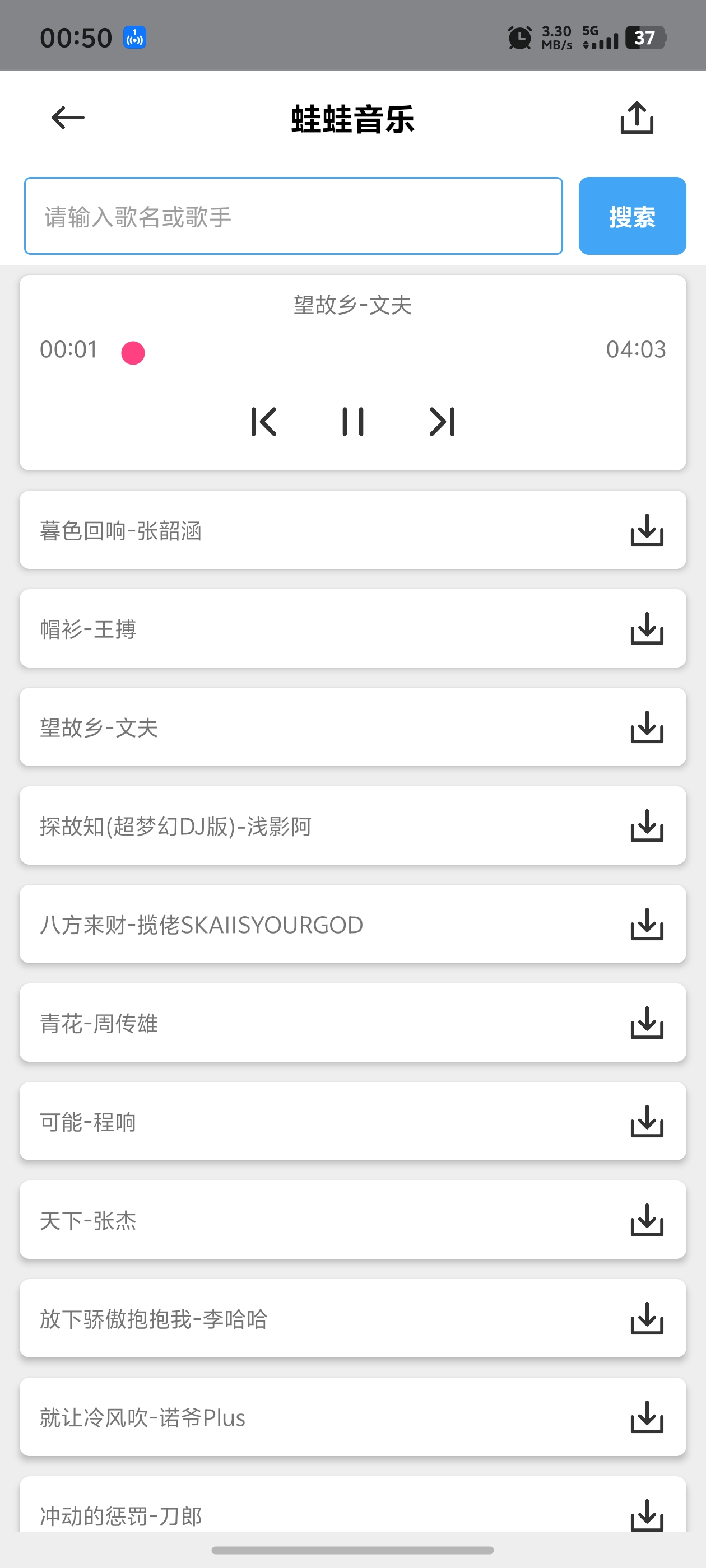Pause the currently playing song
The image size is (706, 1568).
coord(352,421)
